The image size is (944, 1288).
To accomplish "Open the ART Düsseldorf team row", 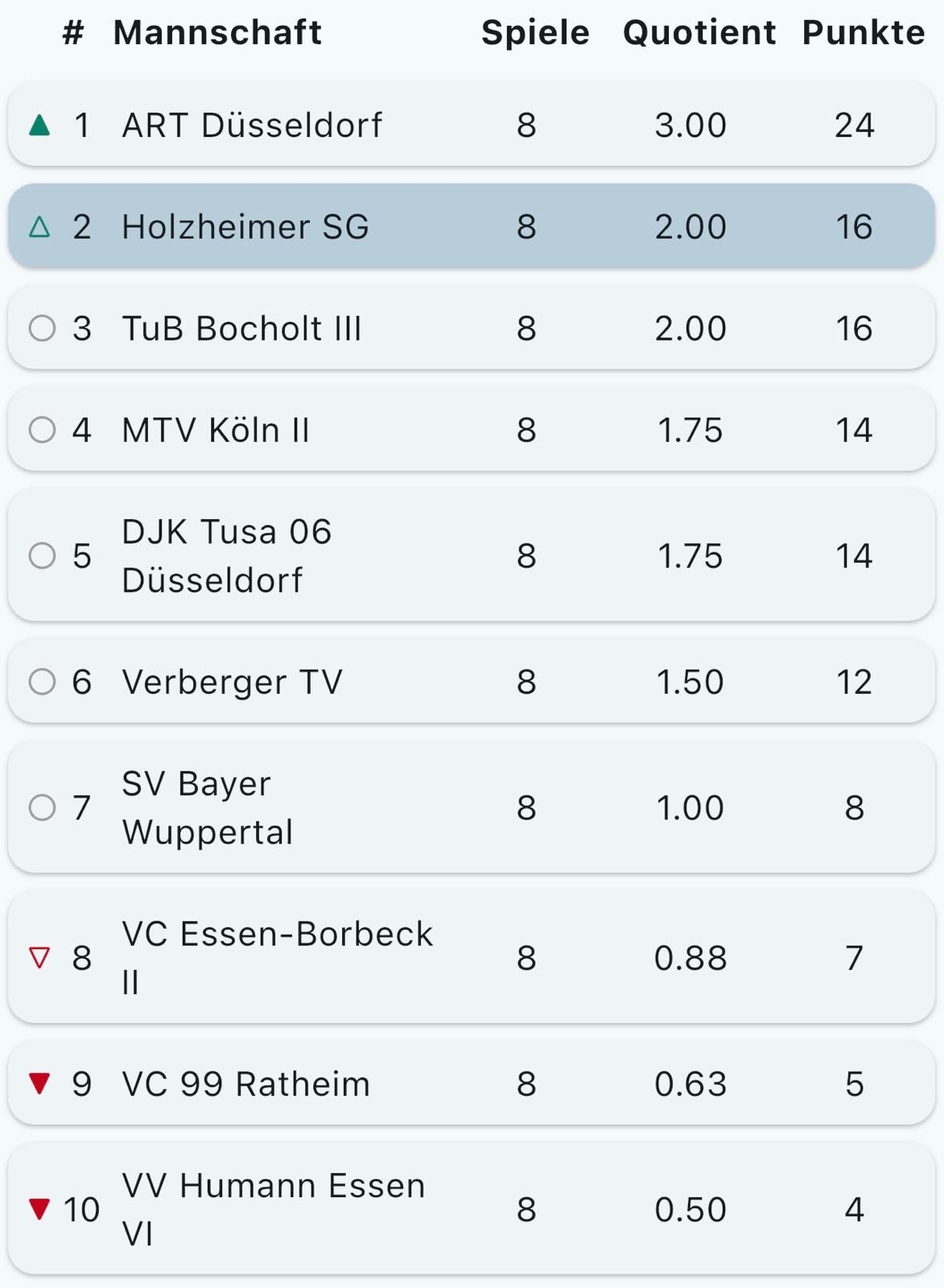I will [x=252, y=126].
